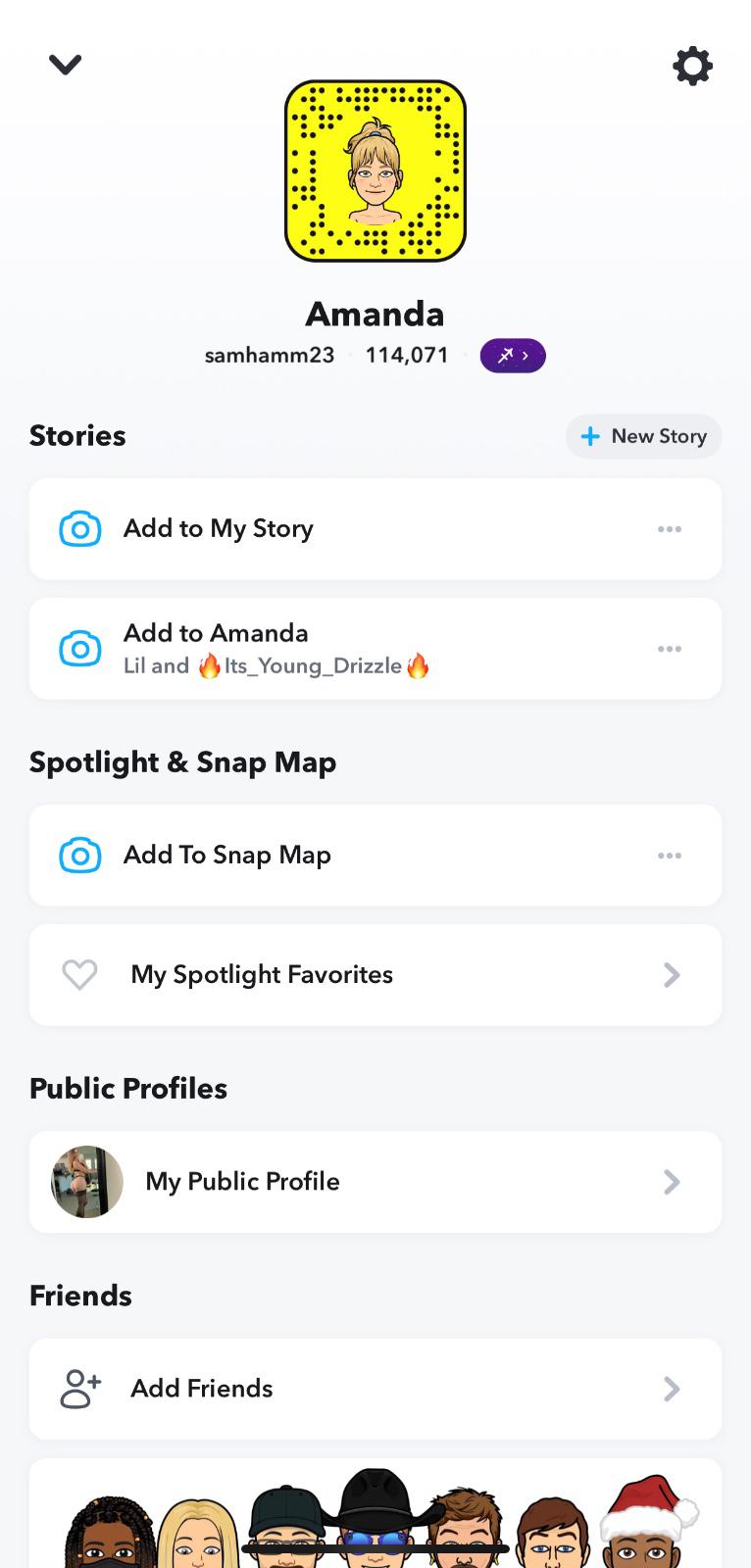Screen dimensions: 751x1568
Task: Open the friends Bitmoji group card
Action: 375,1519
